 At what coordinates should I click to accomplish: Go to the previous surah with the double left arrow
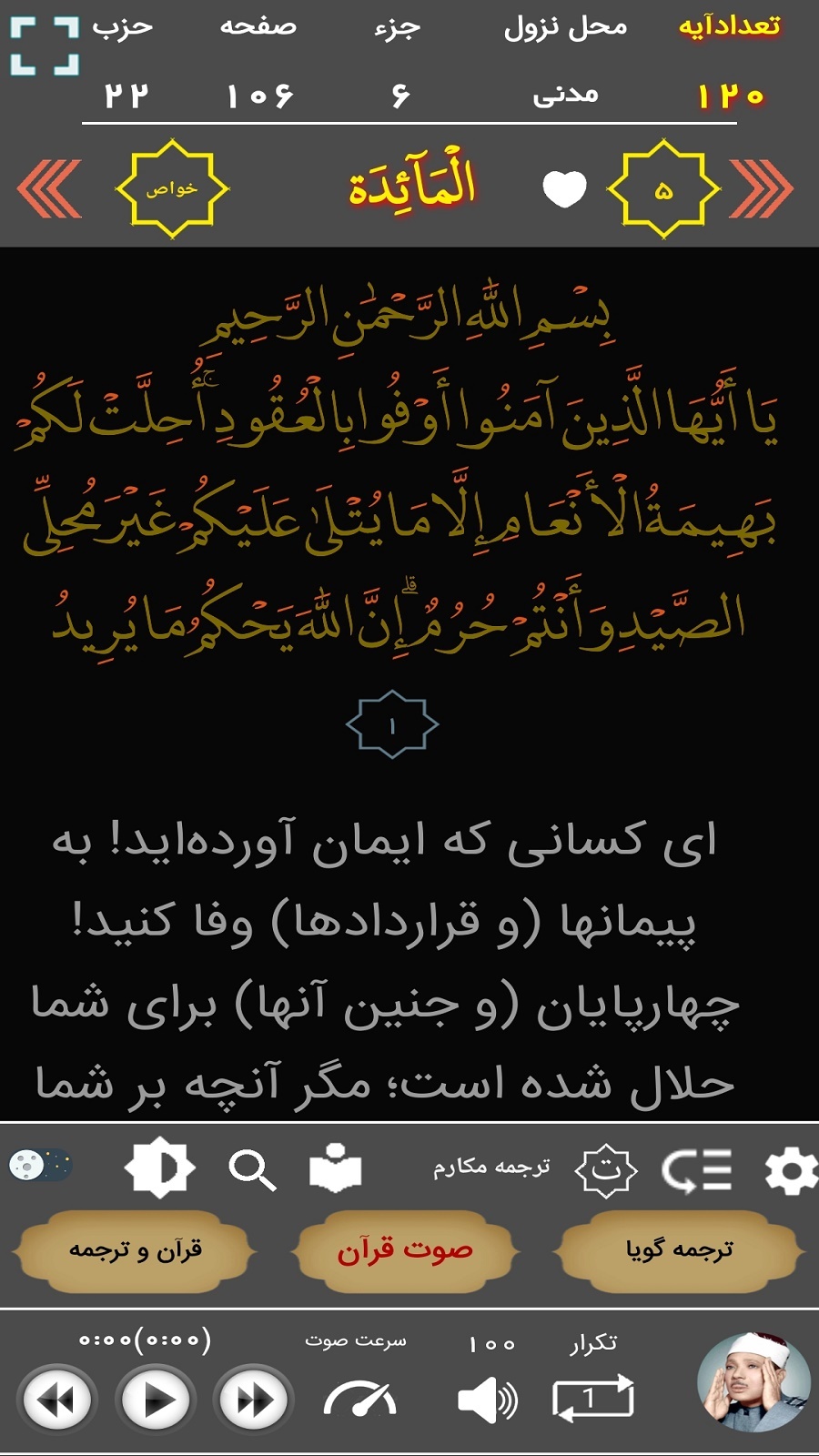click(x=50, y=189)
